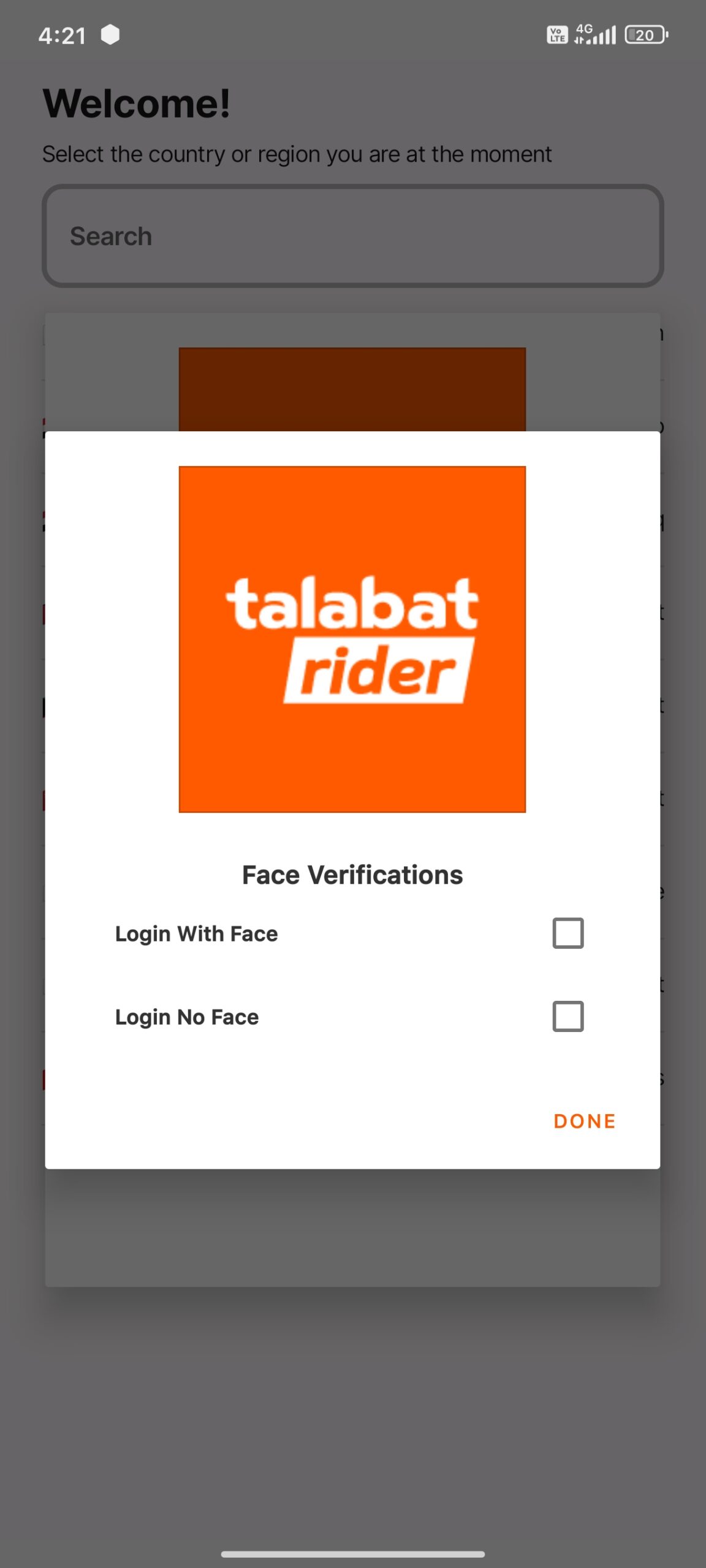Confirm the dialog with DONE
The width and height of the screenshot is (706, 1568).
(584, 1121)
